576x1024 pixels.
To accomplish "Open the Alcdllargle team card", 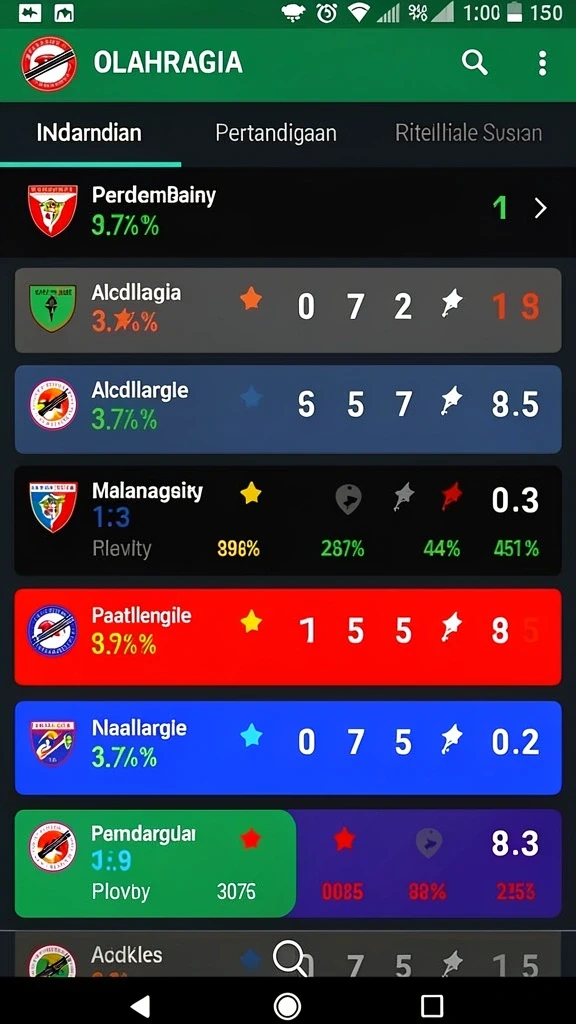I will point(288,409).
